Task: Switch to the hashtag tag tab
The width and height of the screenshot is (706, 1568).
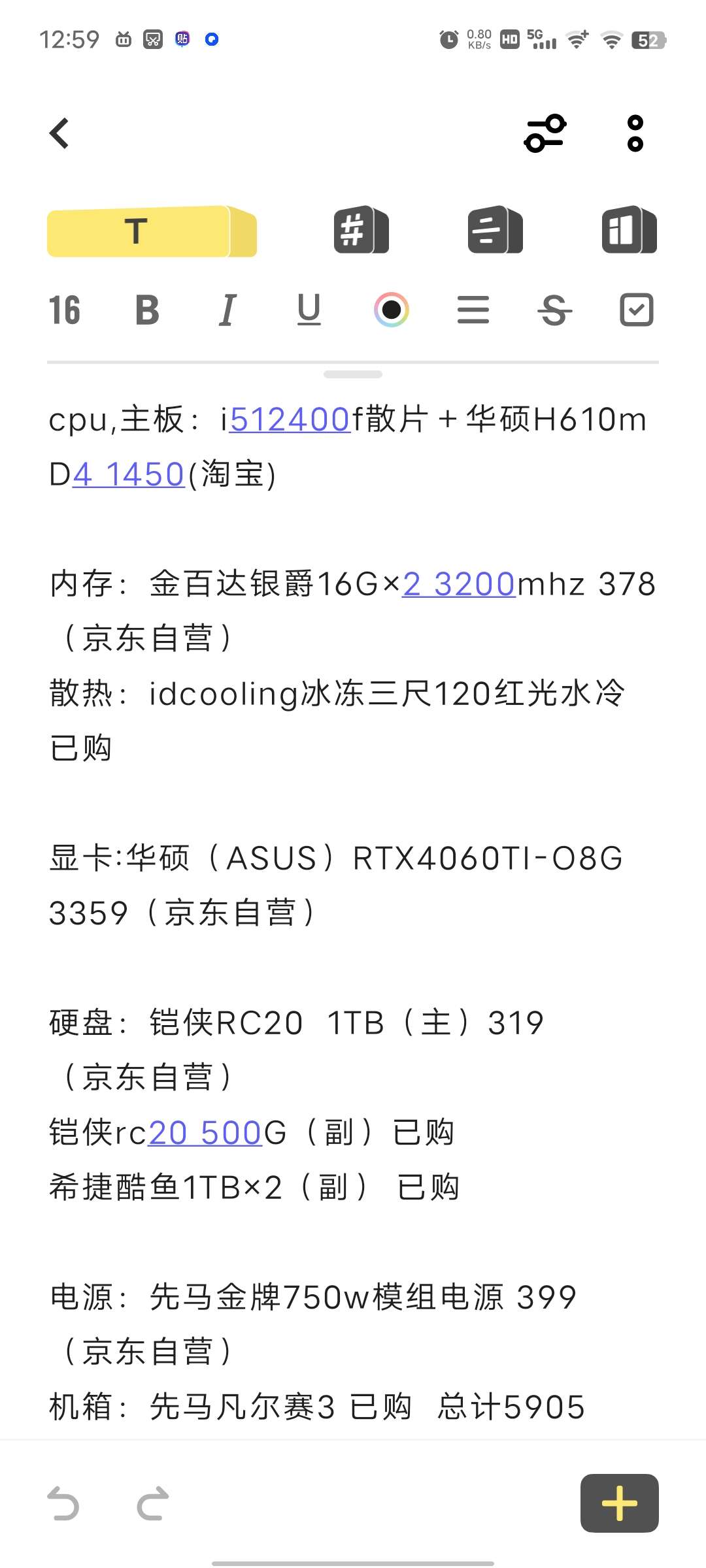Action: pos(361,230)
